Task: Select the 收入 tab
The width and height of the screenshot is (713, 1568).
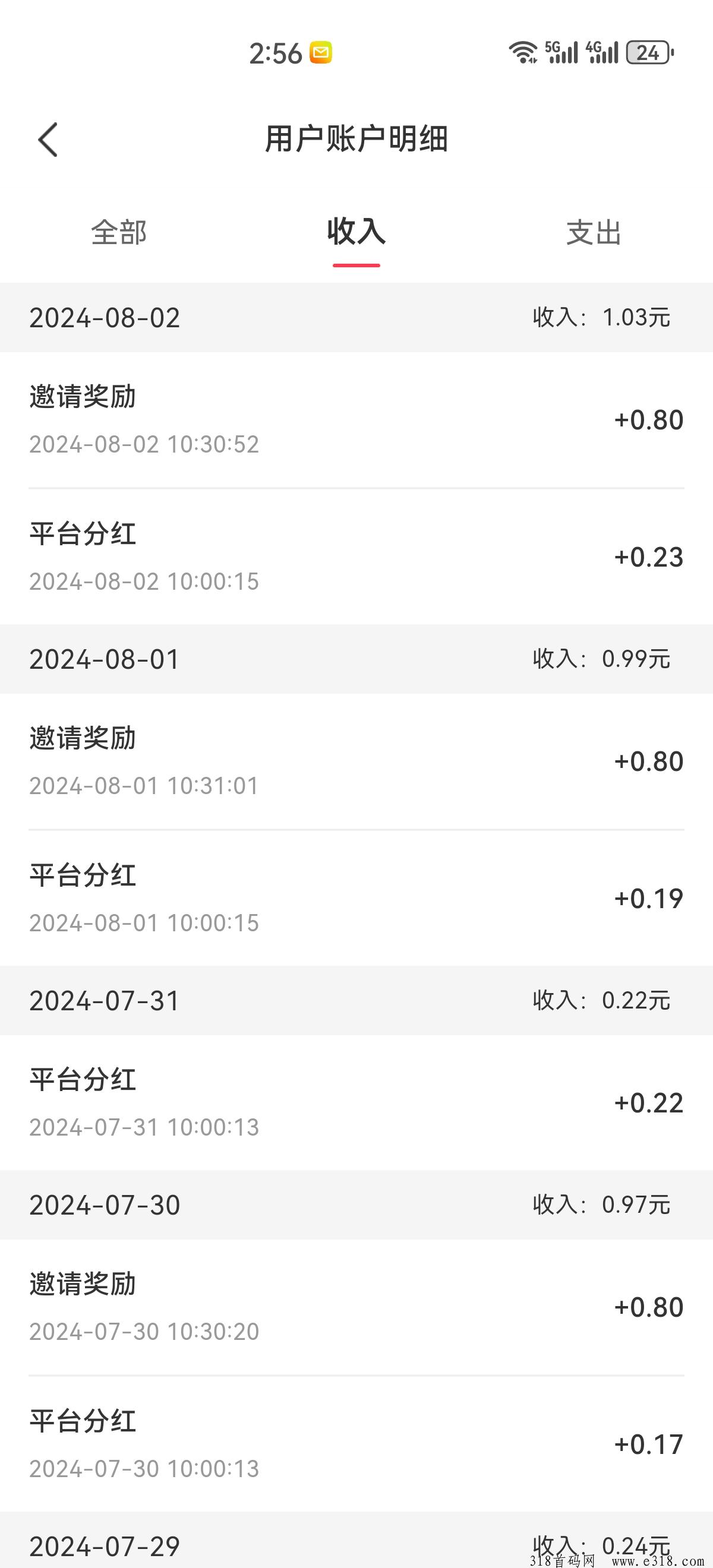Action: click(x=356, y=232)
